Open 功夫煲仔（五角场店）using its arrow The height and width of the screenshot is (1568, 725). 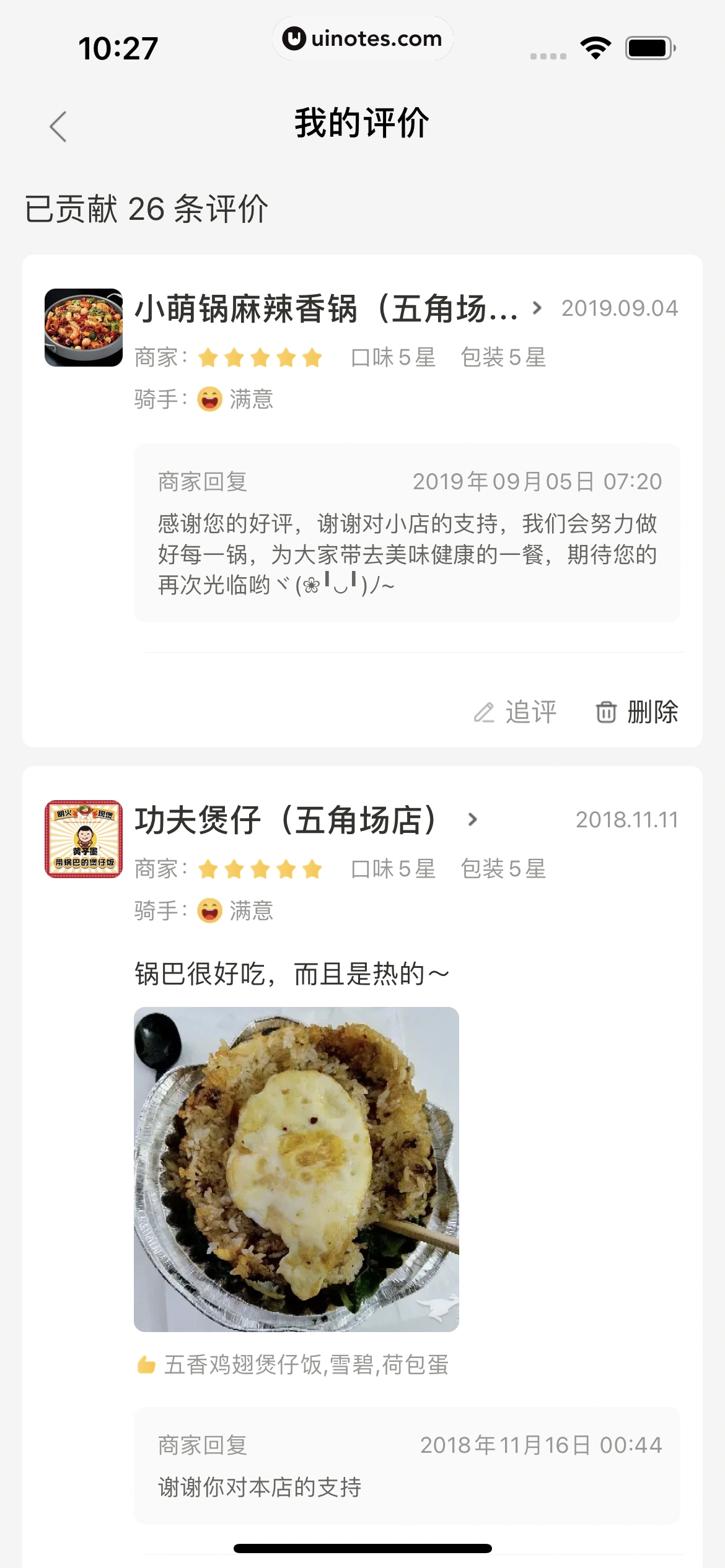tap(473, 819)
